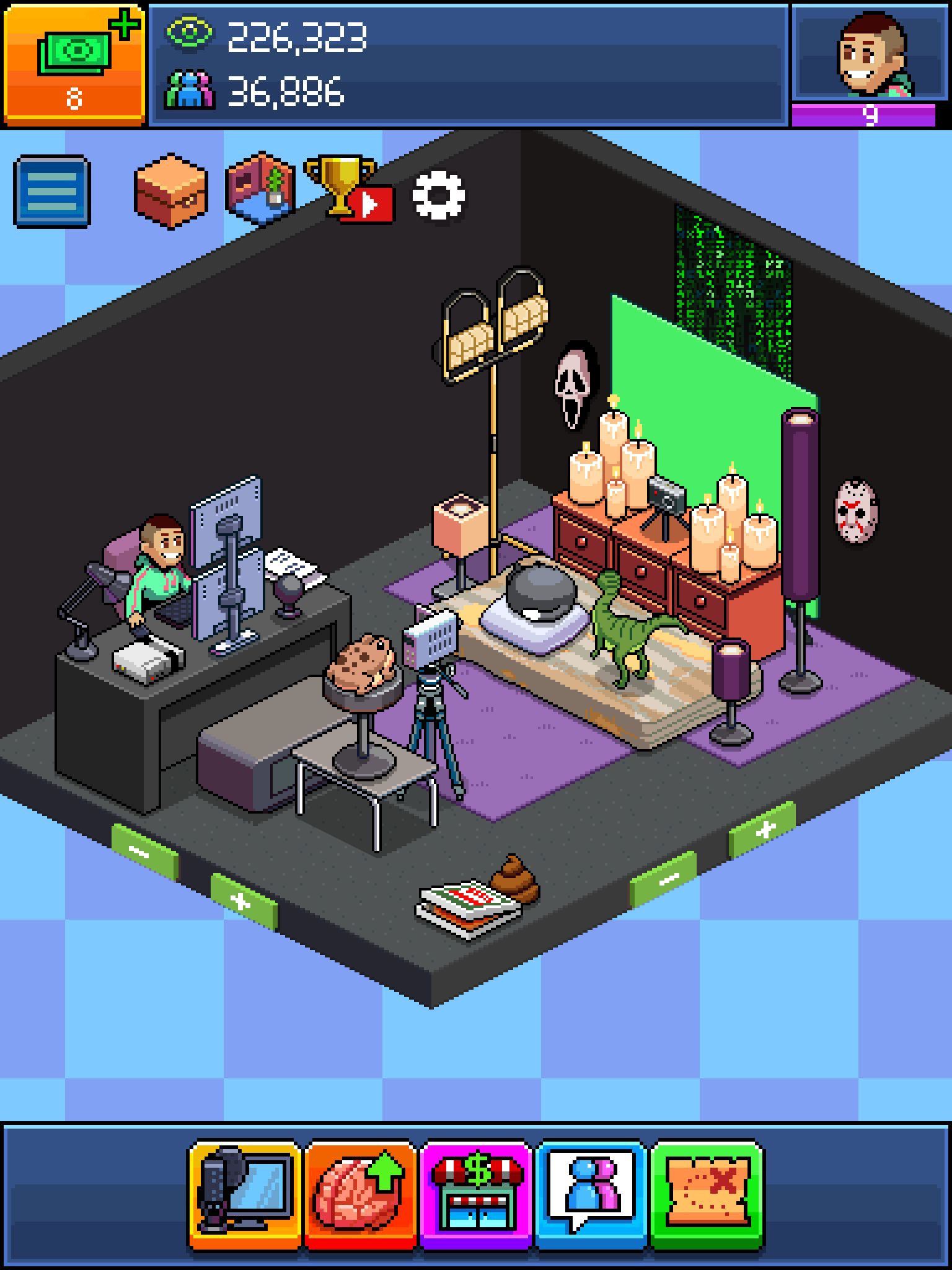Open the room decoration icon
952x1270 pixels.
(x=260, y=188)
